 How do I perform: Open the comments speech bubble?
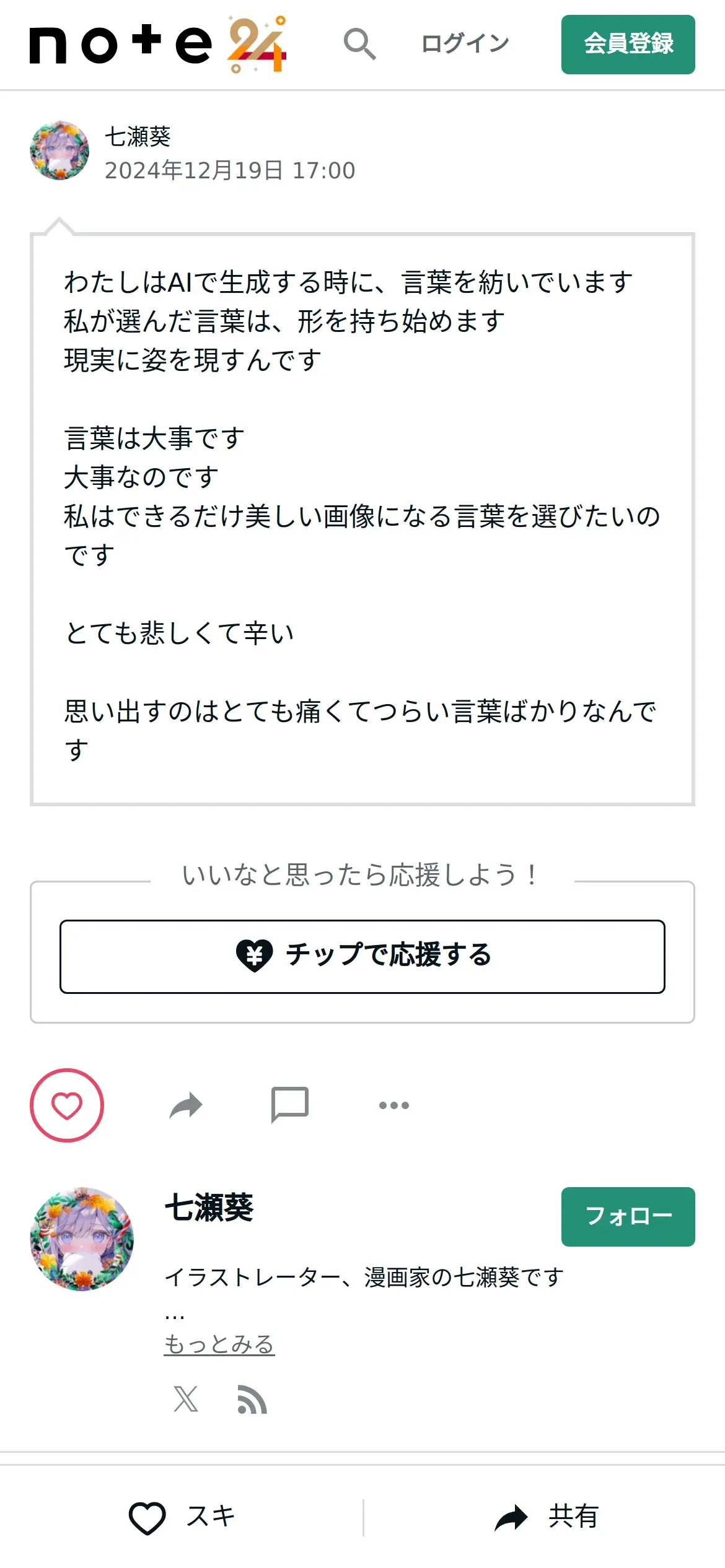[x=289, y=1105]
